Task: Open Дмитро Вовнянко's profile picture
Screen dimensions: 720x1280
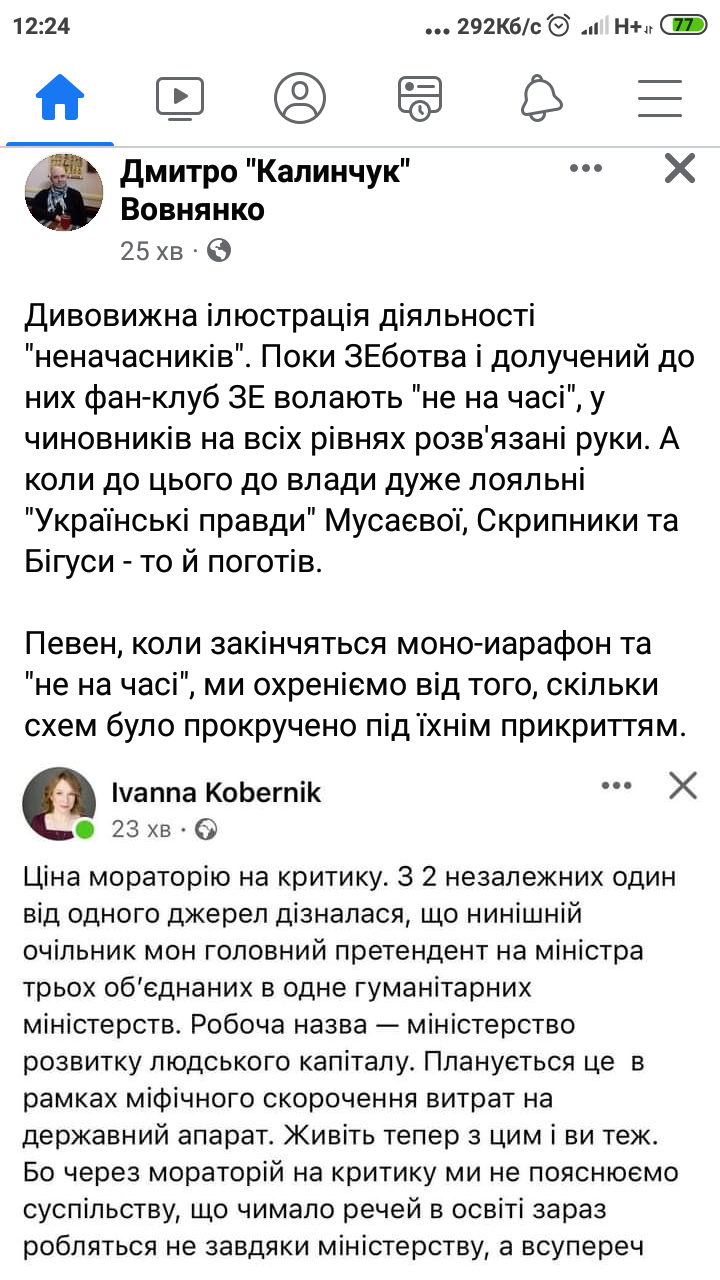Action: click(64, 192)
